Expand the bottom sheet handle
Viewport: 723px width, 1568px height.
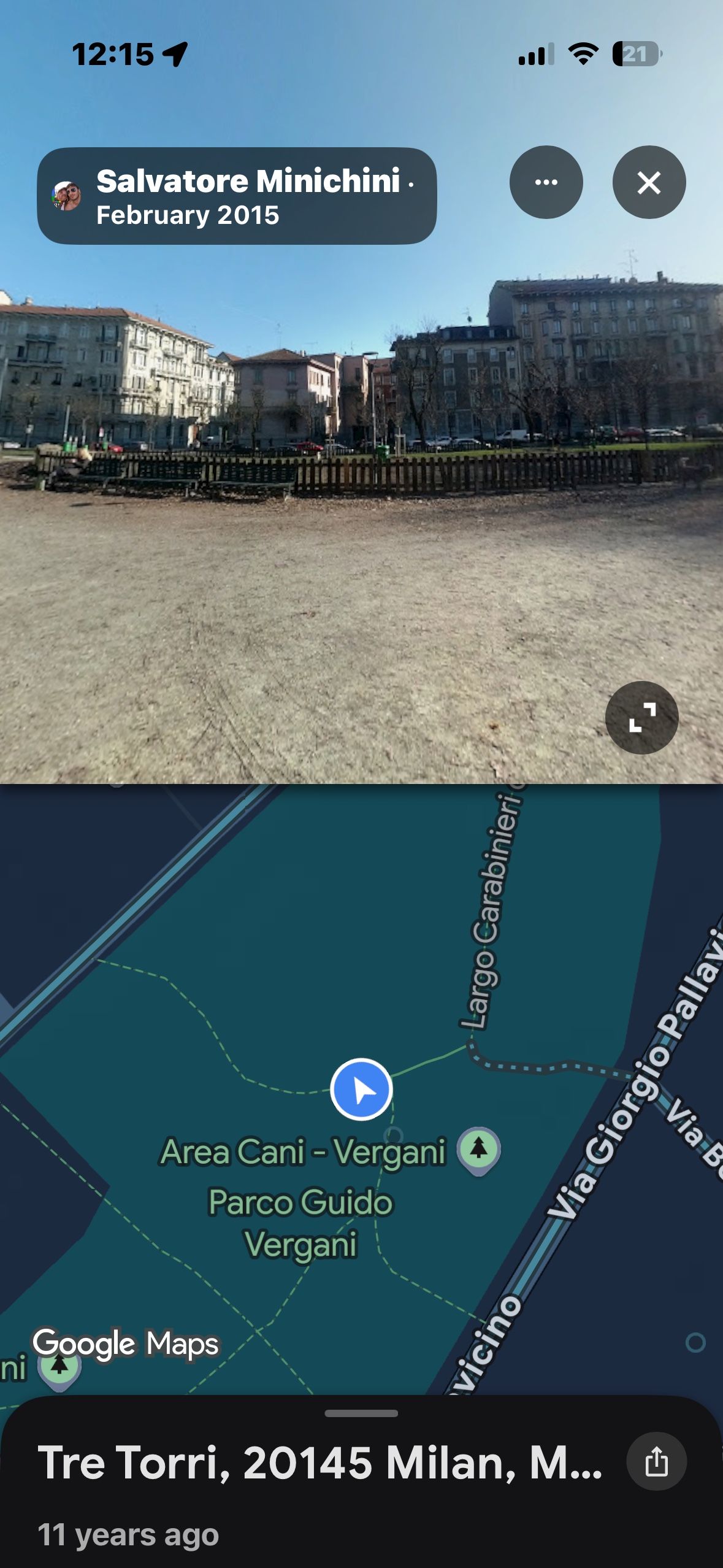click(x=361, y=1413)
